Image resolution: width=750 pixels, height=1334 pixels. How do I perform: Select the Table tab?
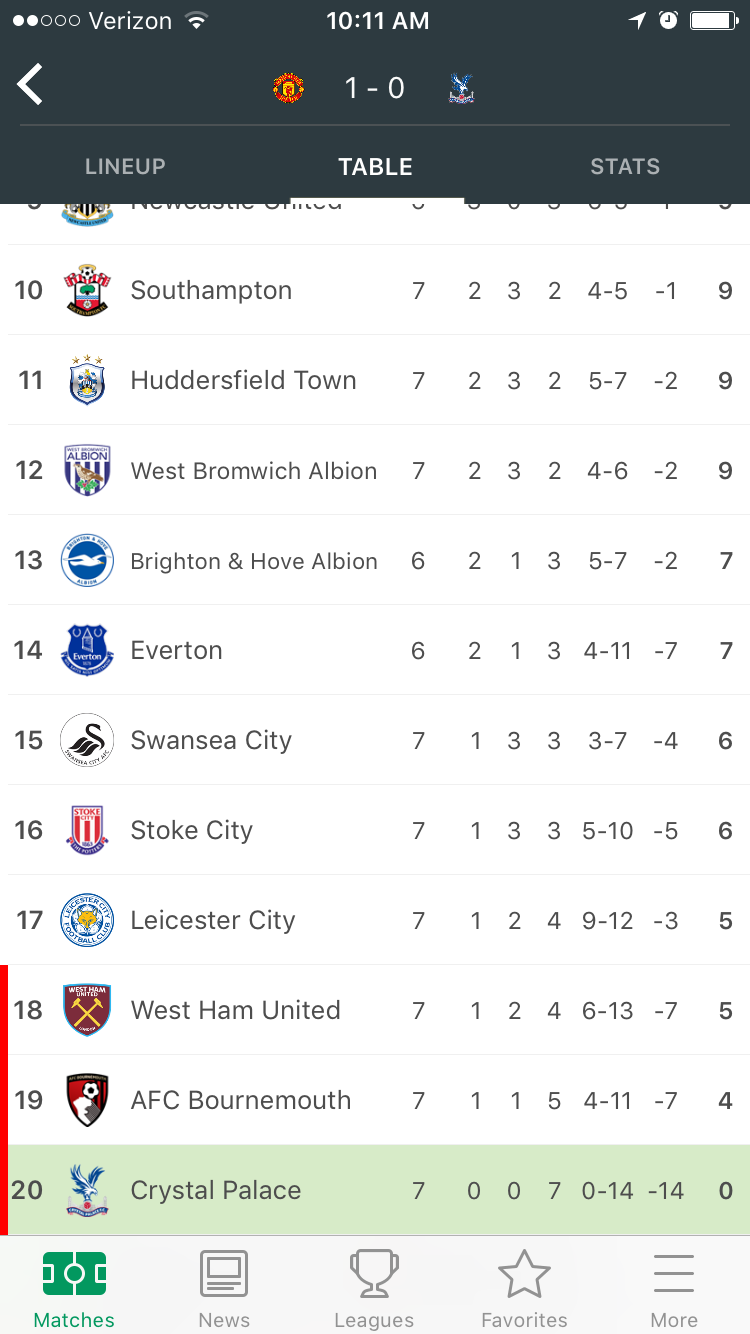[375, 167]
